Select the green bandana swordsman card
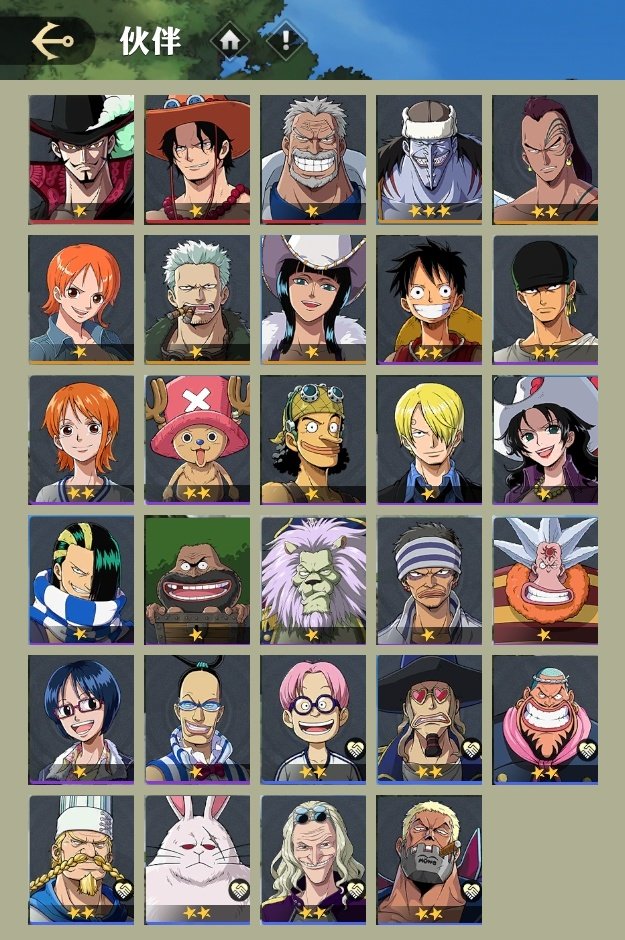The height and width of the screenshot is (940, 625). (545, 298)
